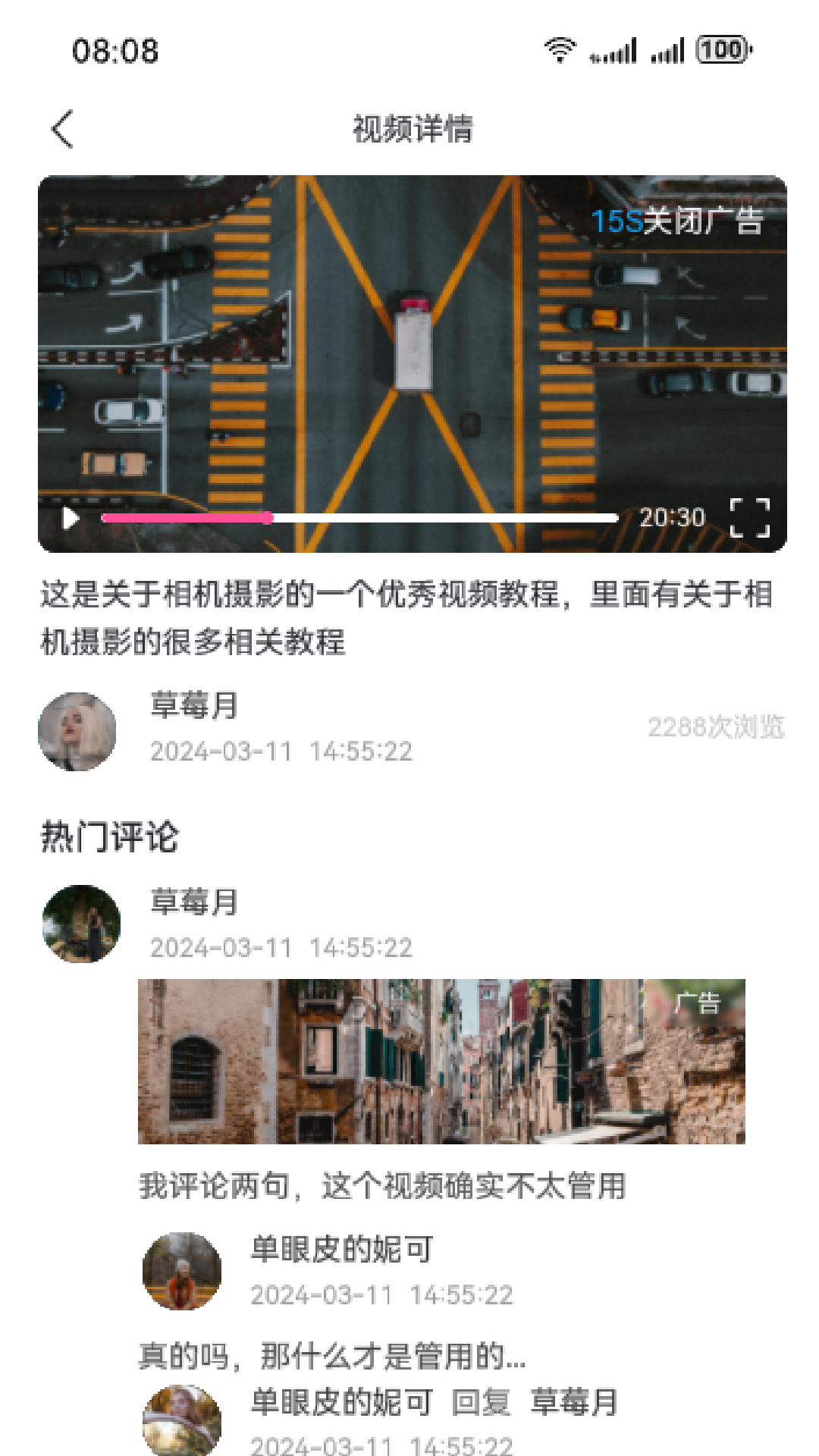
Task: Open 单眼皮的妮可's avatar on the first reply
Action: coord(182,1271)
